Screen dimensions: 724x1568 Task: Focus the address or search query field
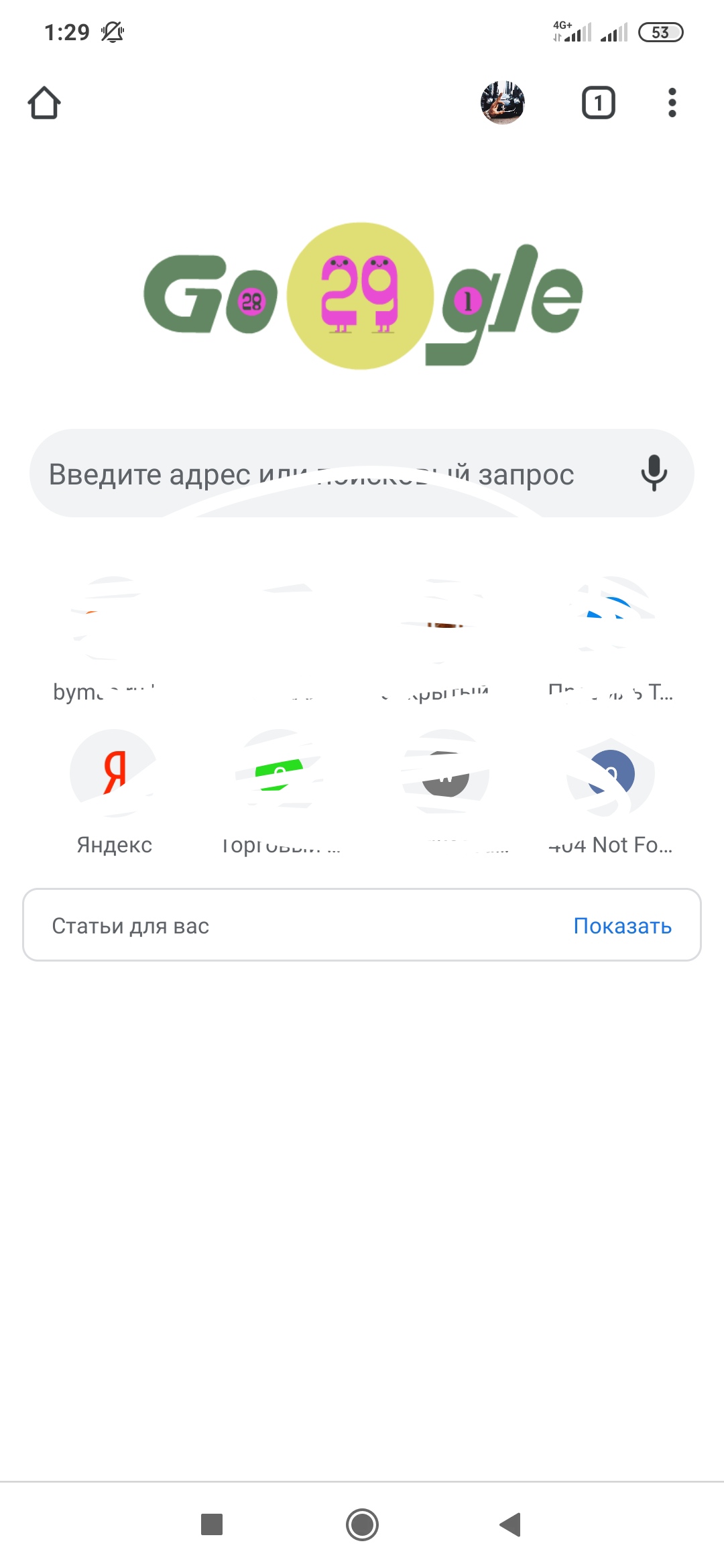click(x=322, y=474)
